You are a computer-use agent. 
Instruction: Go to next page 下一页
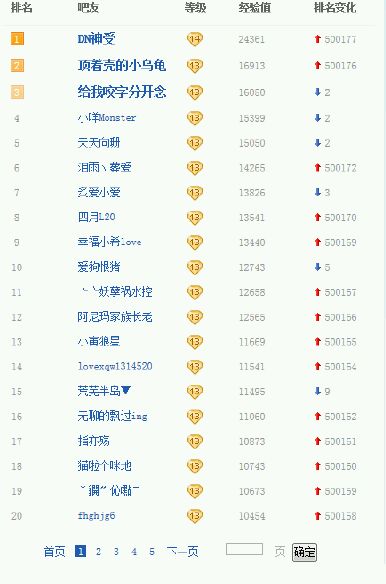point(183,551)
